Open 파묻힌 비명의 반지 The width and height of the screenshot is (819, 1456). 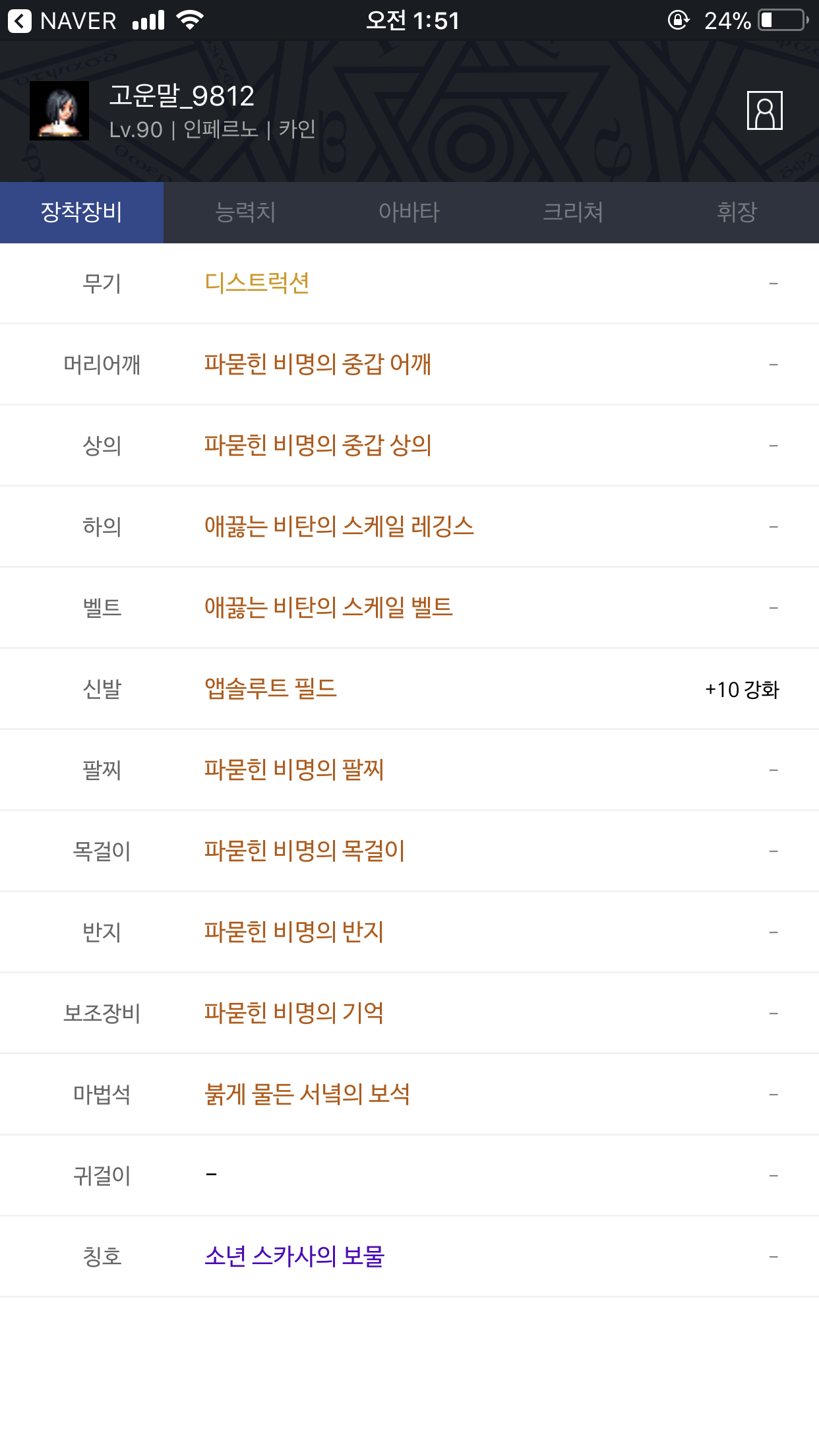(x=294, y=932)
